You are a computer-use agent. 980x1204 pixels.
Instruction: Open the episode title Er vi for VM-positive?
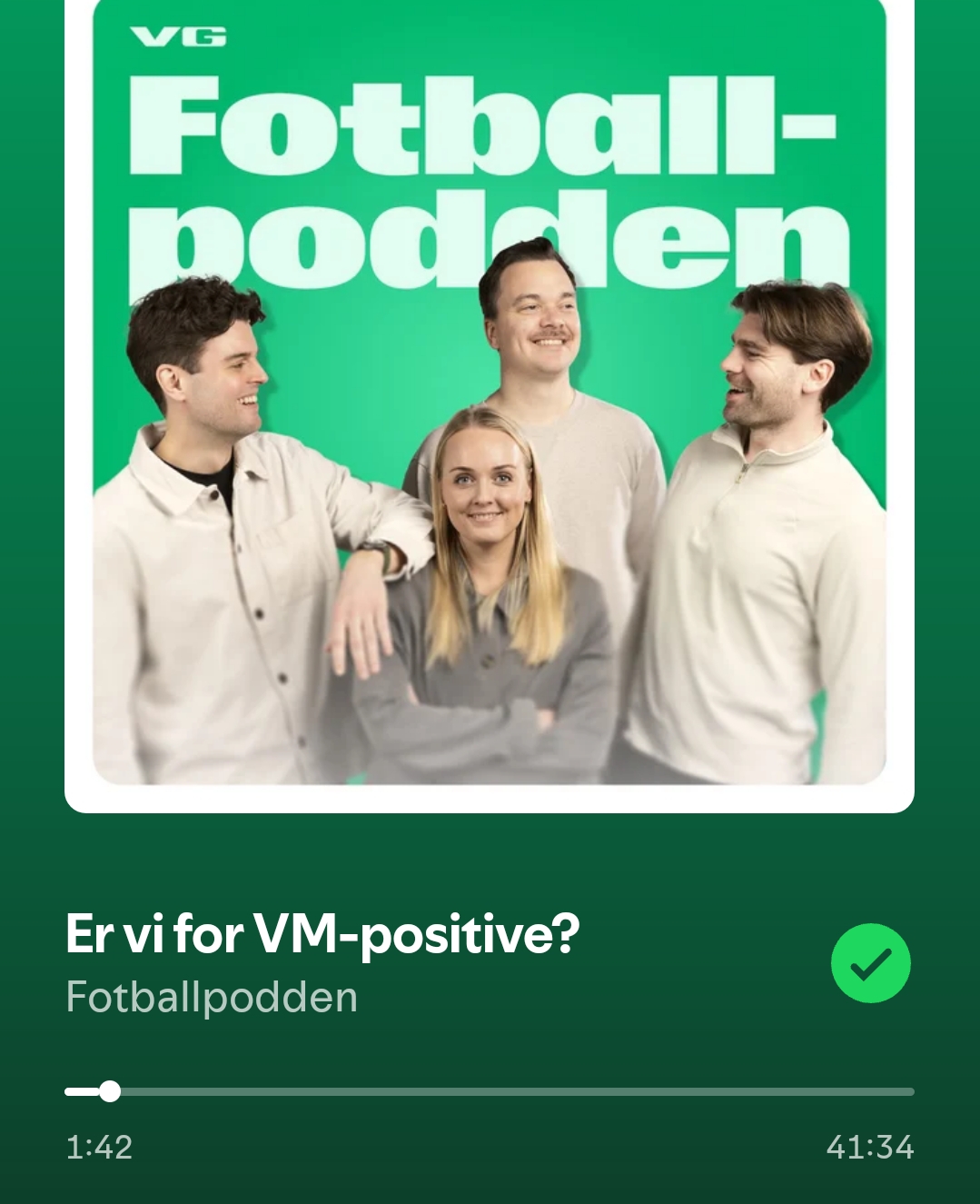coord(322,934)
